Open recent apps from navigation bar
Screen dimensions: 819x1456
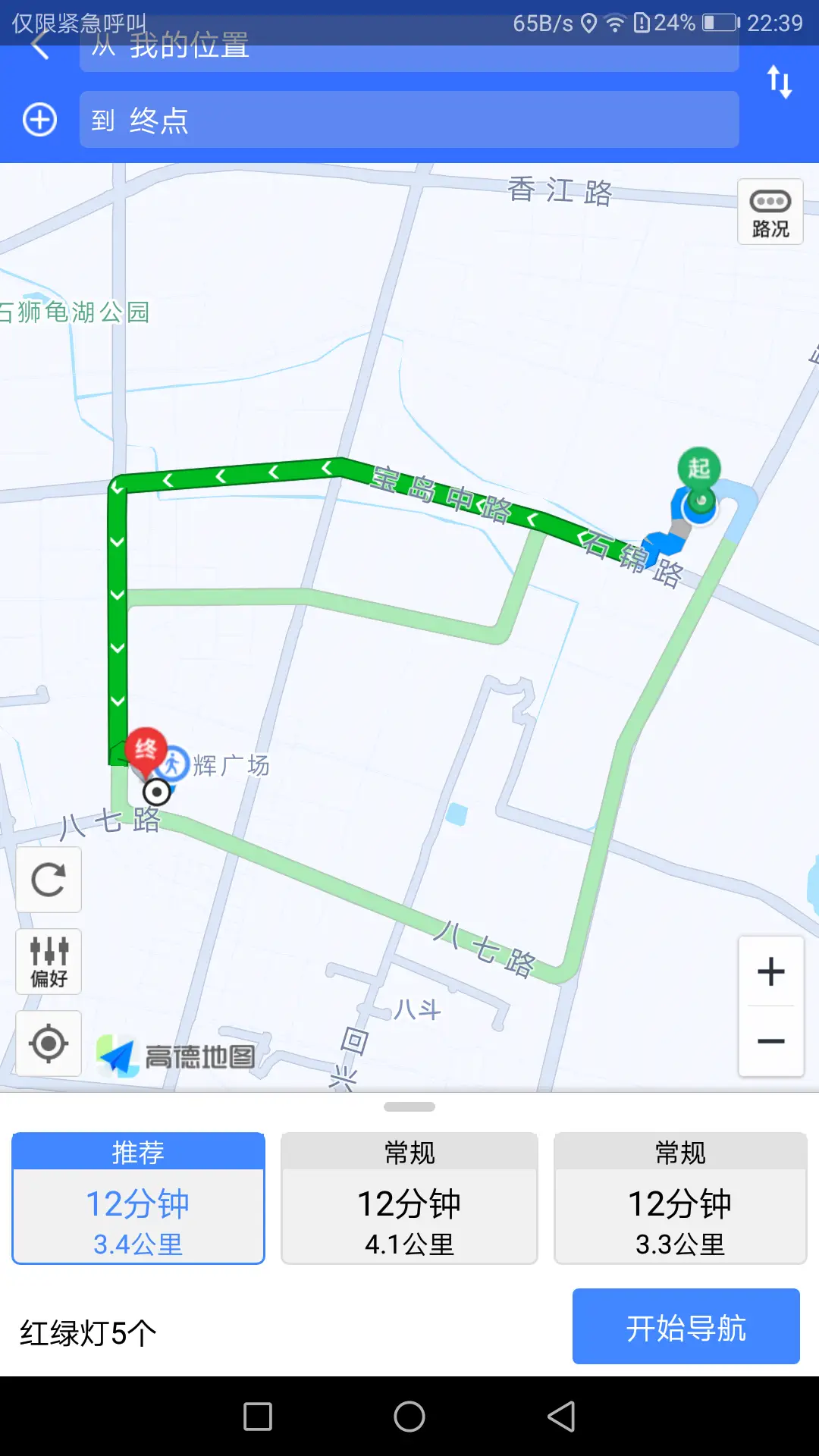[258, 1416]
